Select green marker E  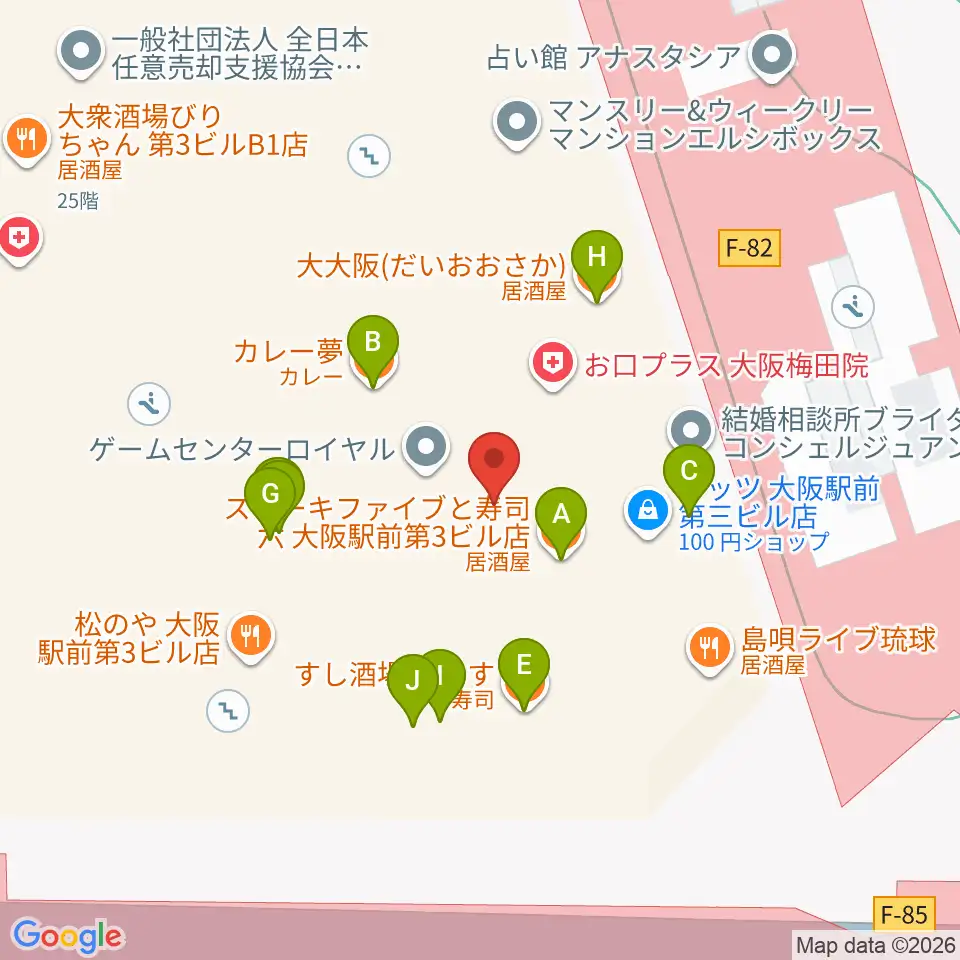coord(523,668)
